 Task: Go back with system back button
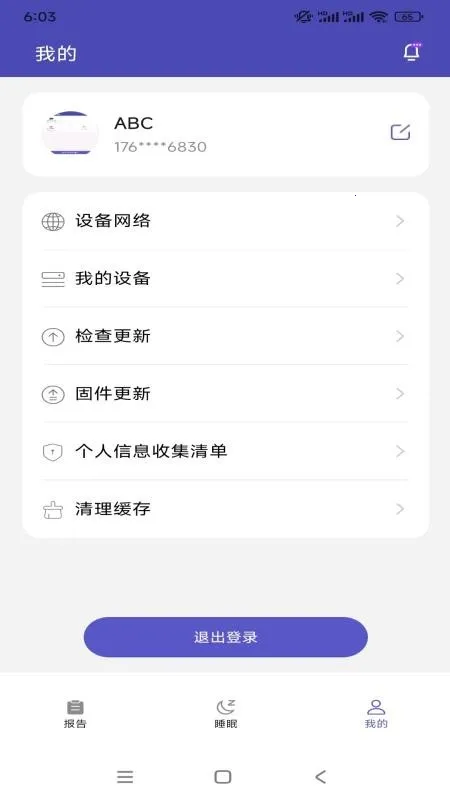(320, 777)
